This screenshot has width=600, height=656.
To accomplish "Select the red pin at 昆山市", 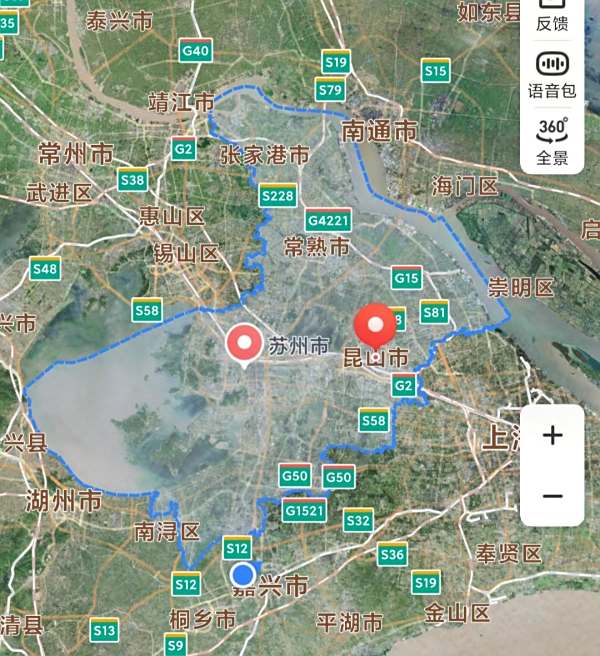I will 378,327.
